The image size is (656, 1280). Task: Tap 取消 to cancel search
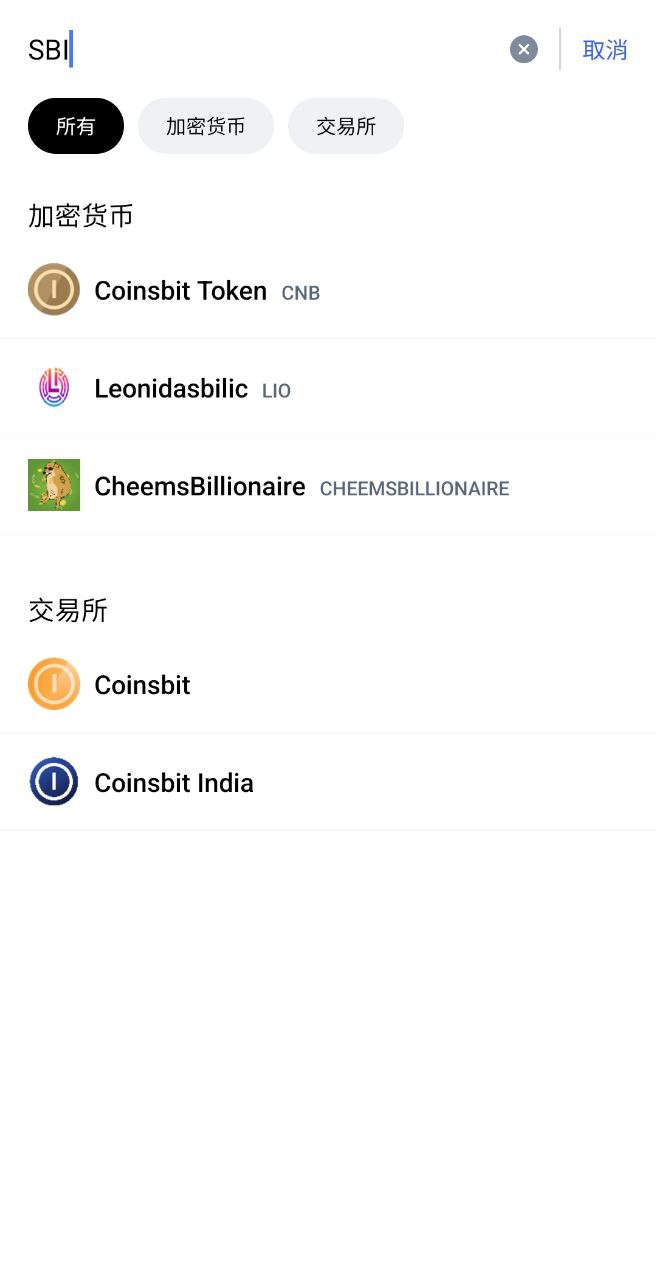click(x=604, y=50)
